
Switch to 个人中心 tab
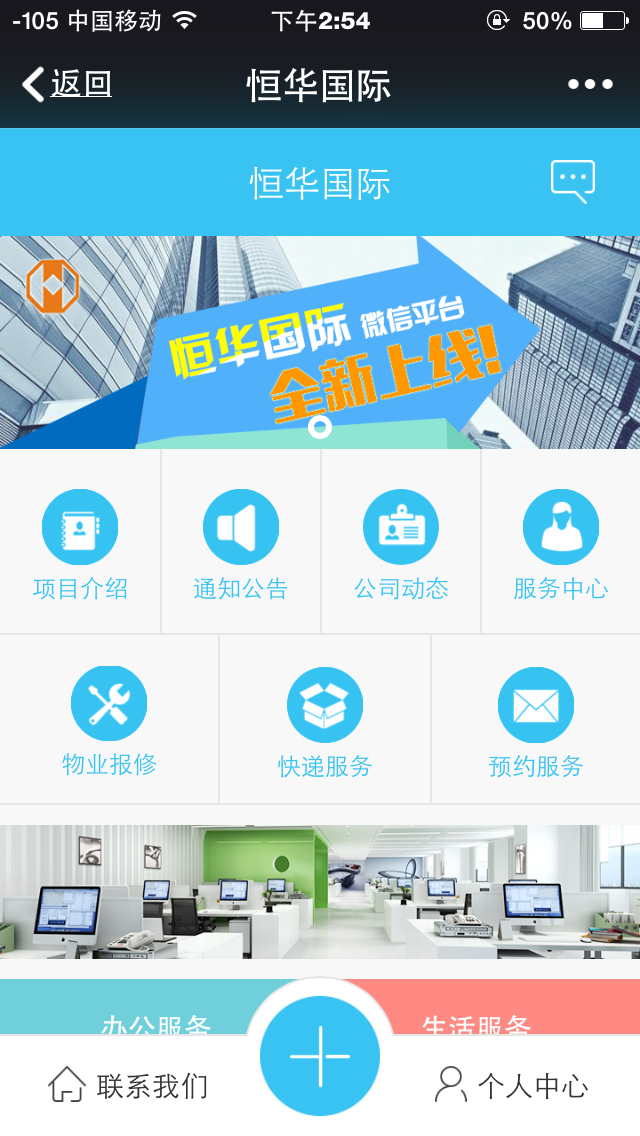coord(512,1085)
